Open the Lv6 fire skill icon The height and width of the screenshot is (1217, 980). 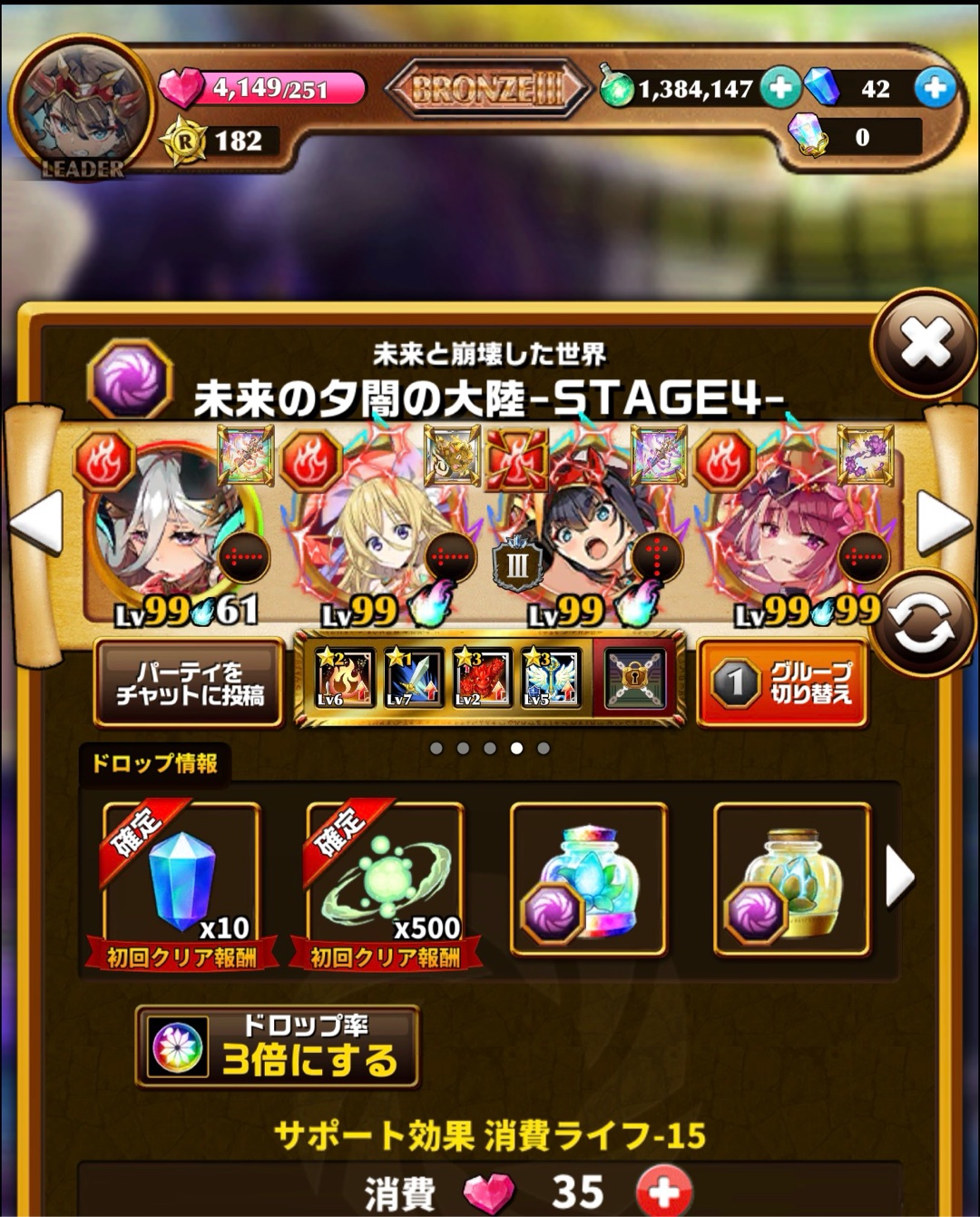pos(343,677)
